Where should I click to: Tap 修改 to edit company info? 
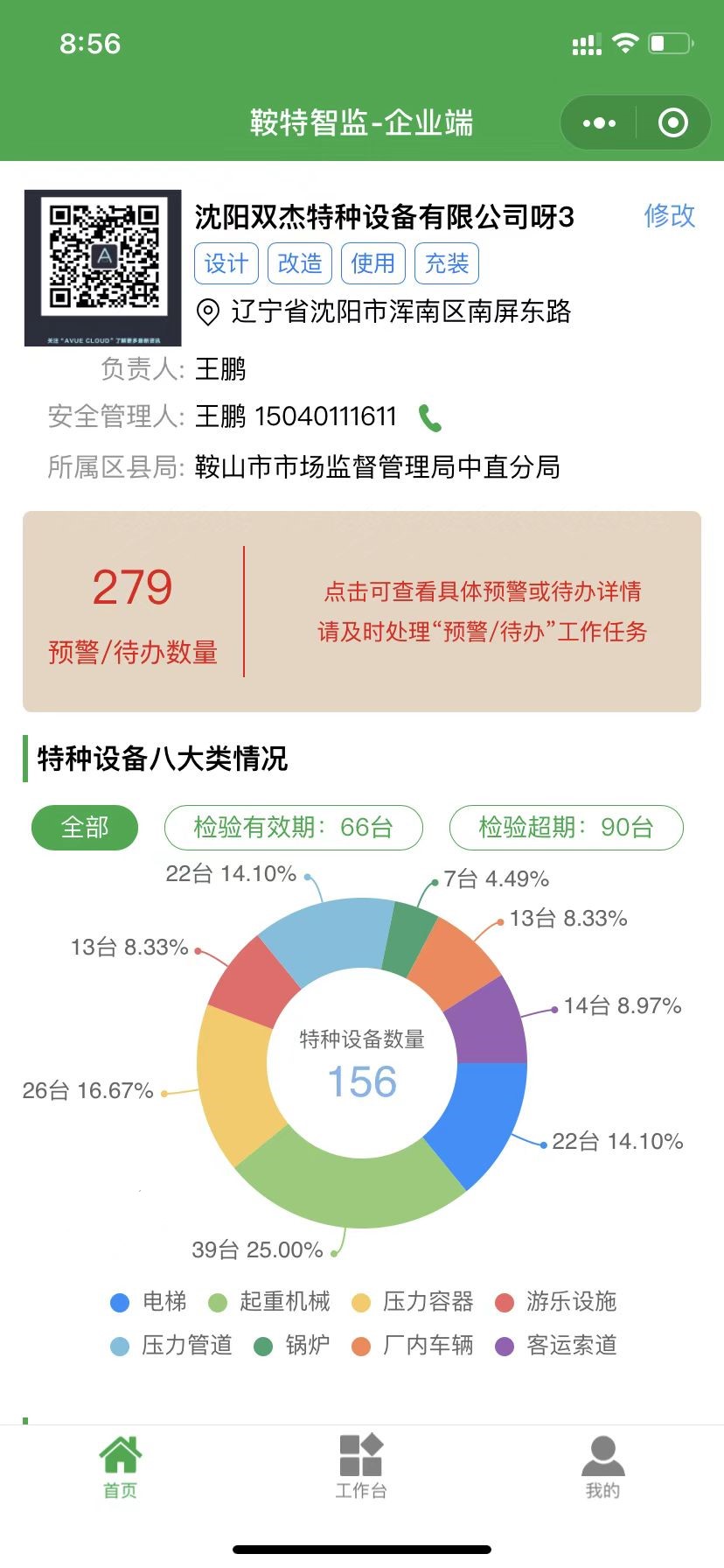669,215
